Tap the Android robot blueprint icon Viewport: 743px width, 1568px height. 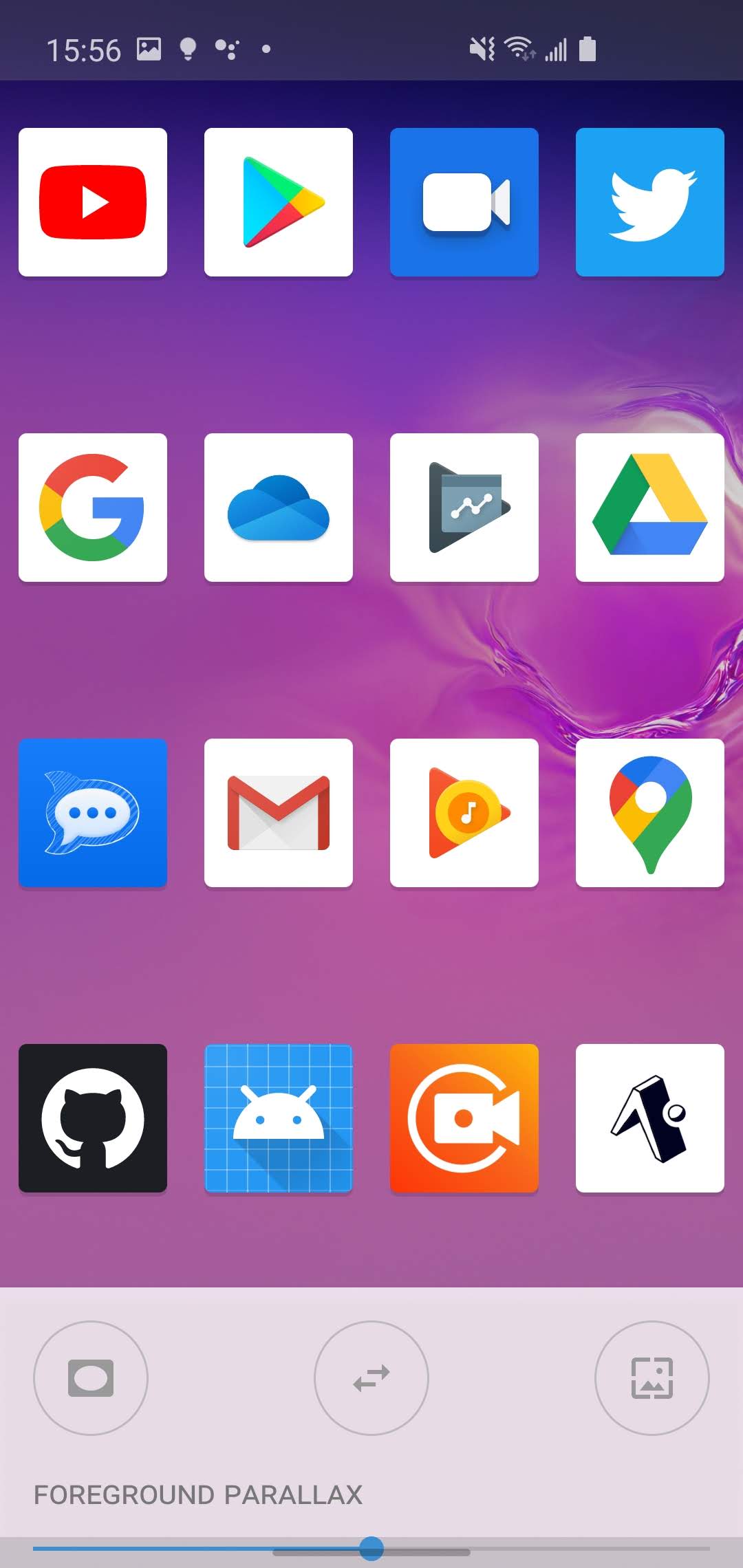pyautogui.click(x=279, y=1118)
